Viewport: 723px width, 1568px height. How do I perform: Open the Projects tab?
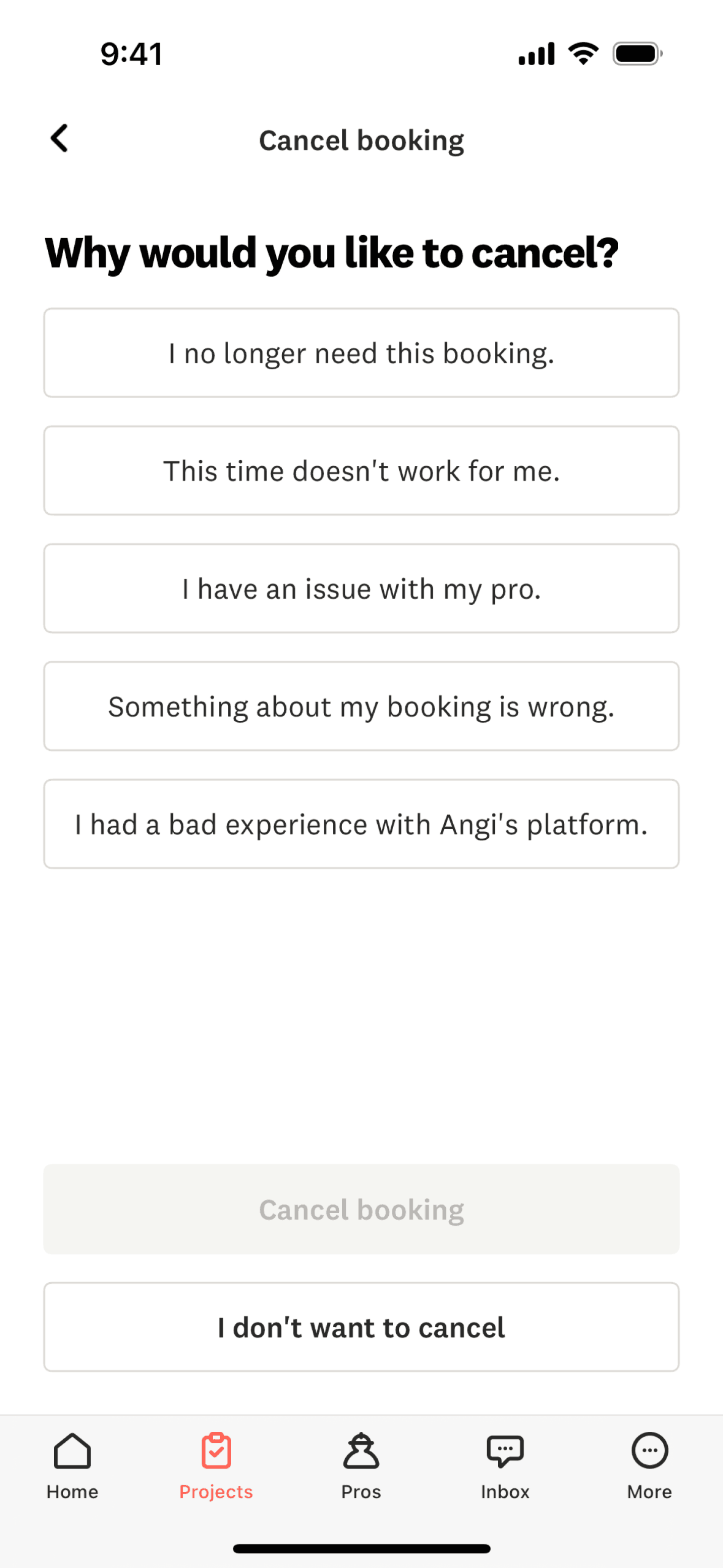(x=216, y=1465)
